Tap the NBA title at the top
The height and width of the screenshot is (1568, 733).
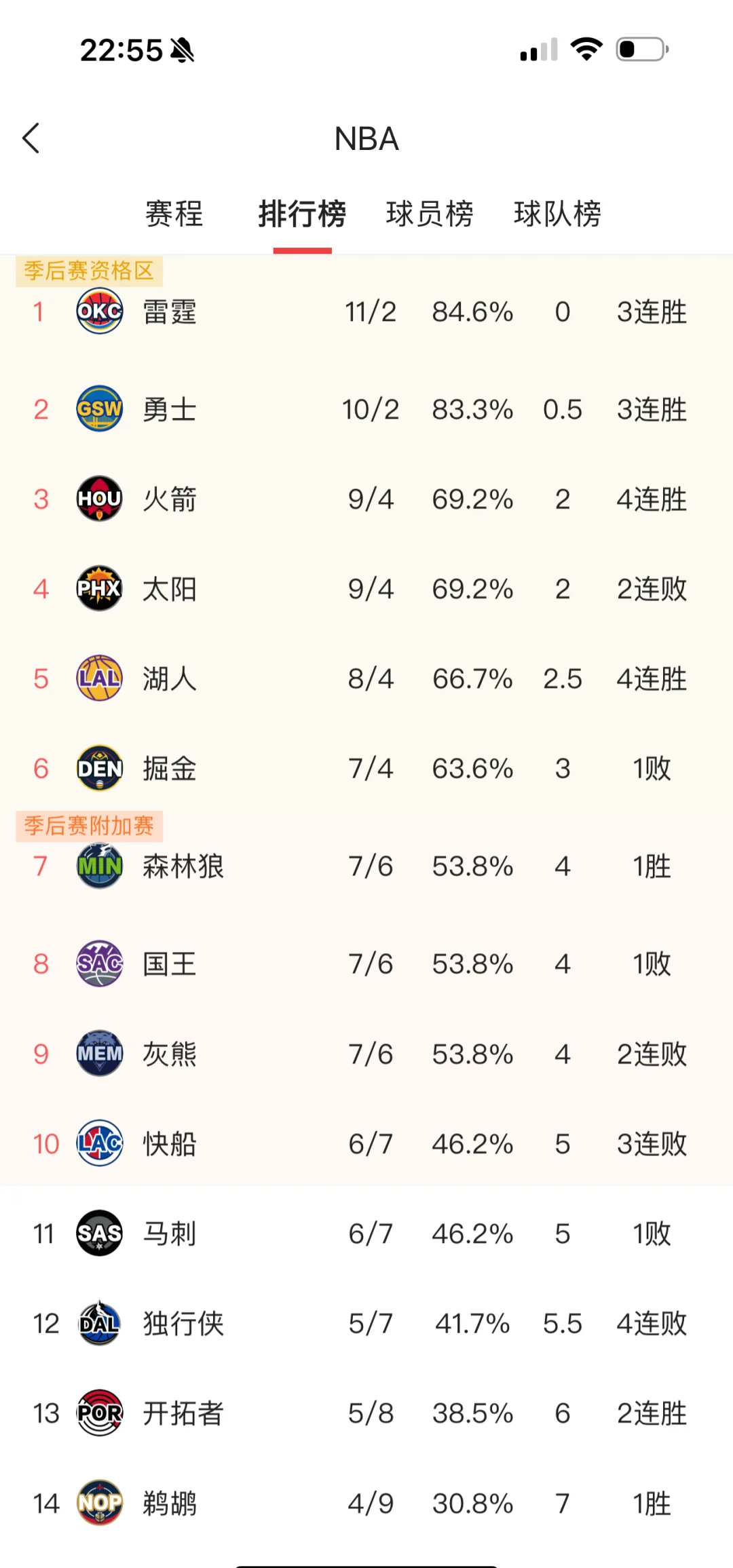tap(366, 139)
